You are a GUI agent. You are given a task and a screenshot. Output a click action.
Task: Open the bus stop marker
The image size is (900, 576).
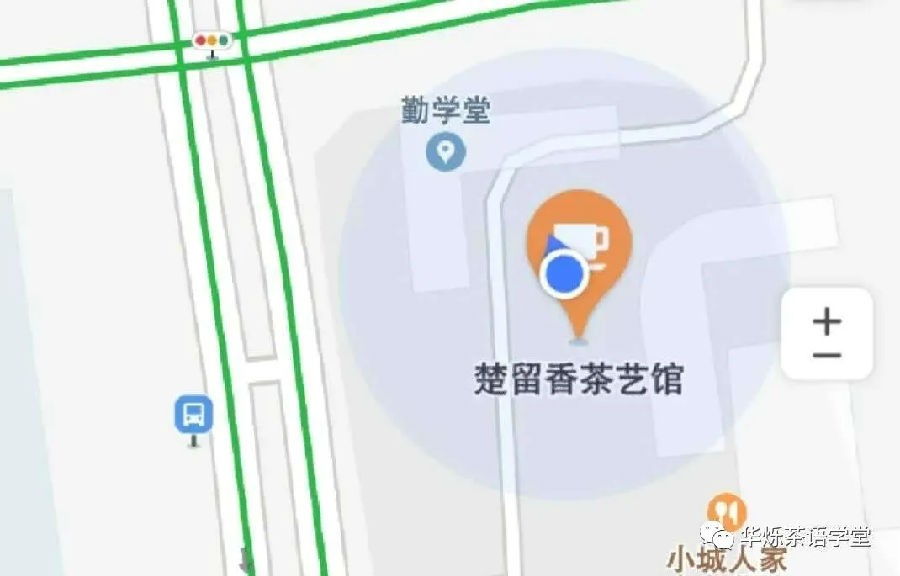point(193,413)
